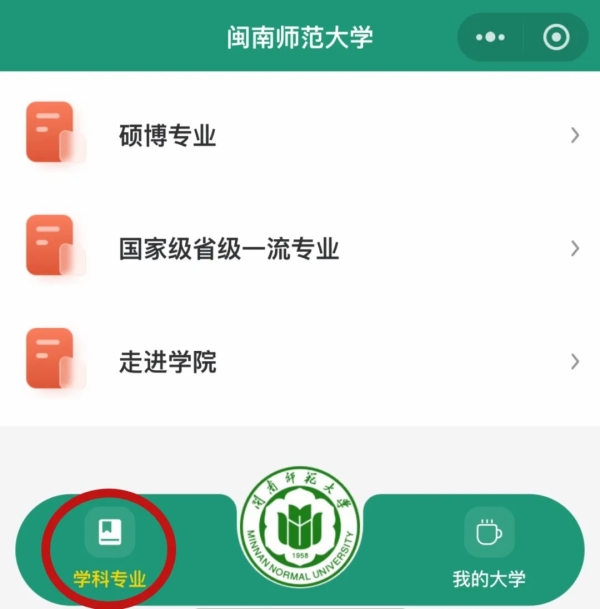
Task: Open the 走进学院 entry
Action: (x=300, y=362)
